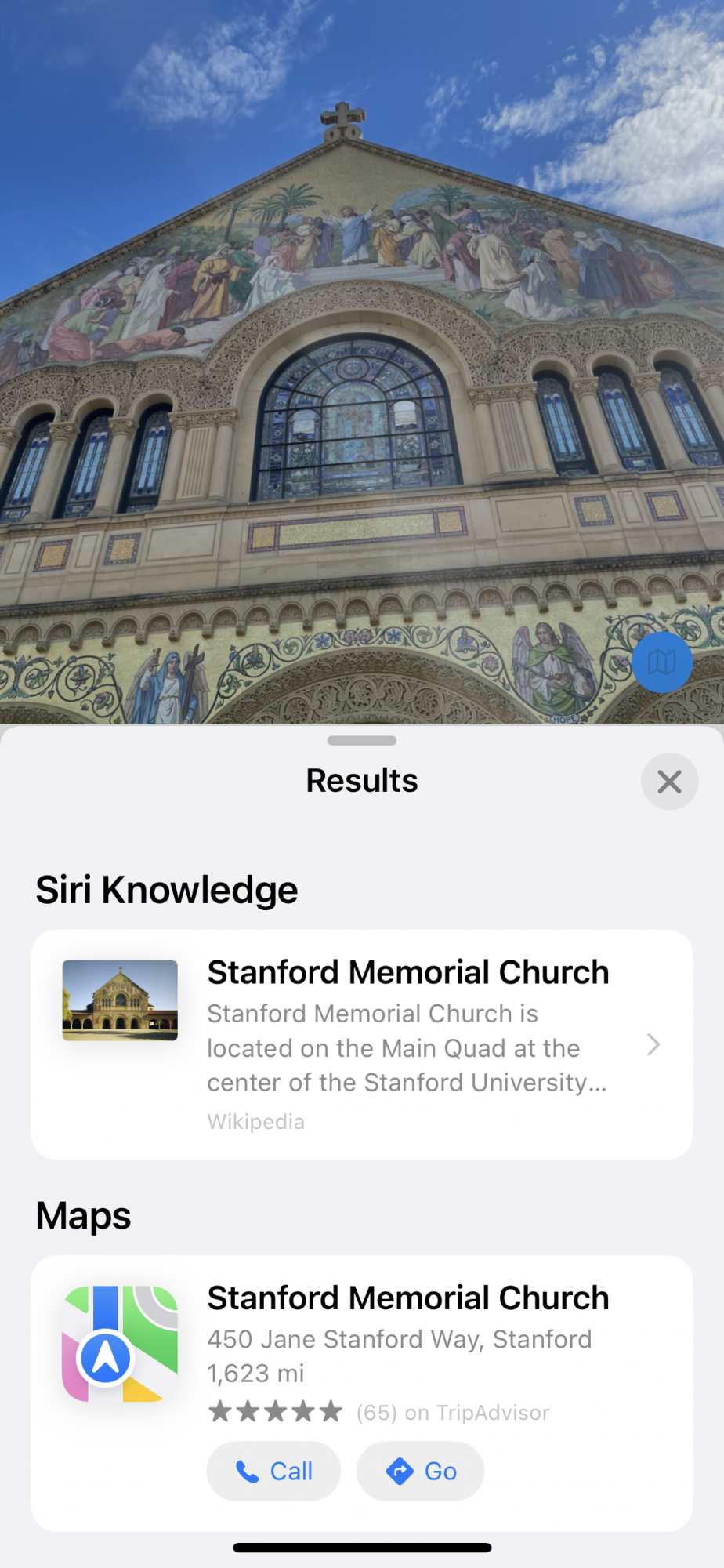The width and height of the screenshot is (724, 1568).
Task: Close the Results sheet
Action: [669, 782]
